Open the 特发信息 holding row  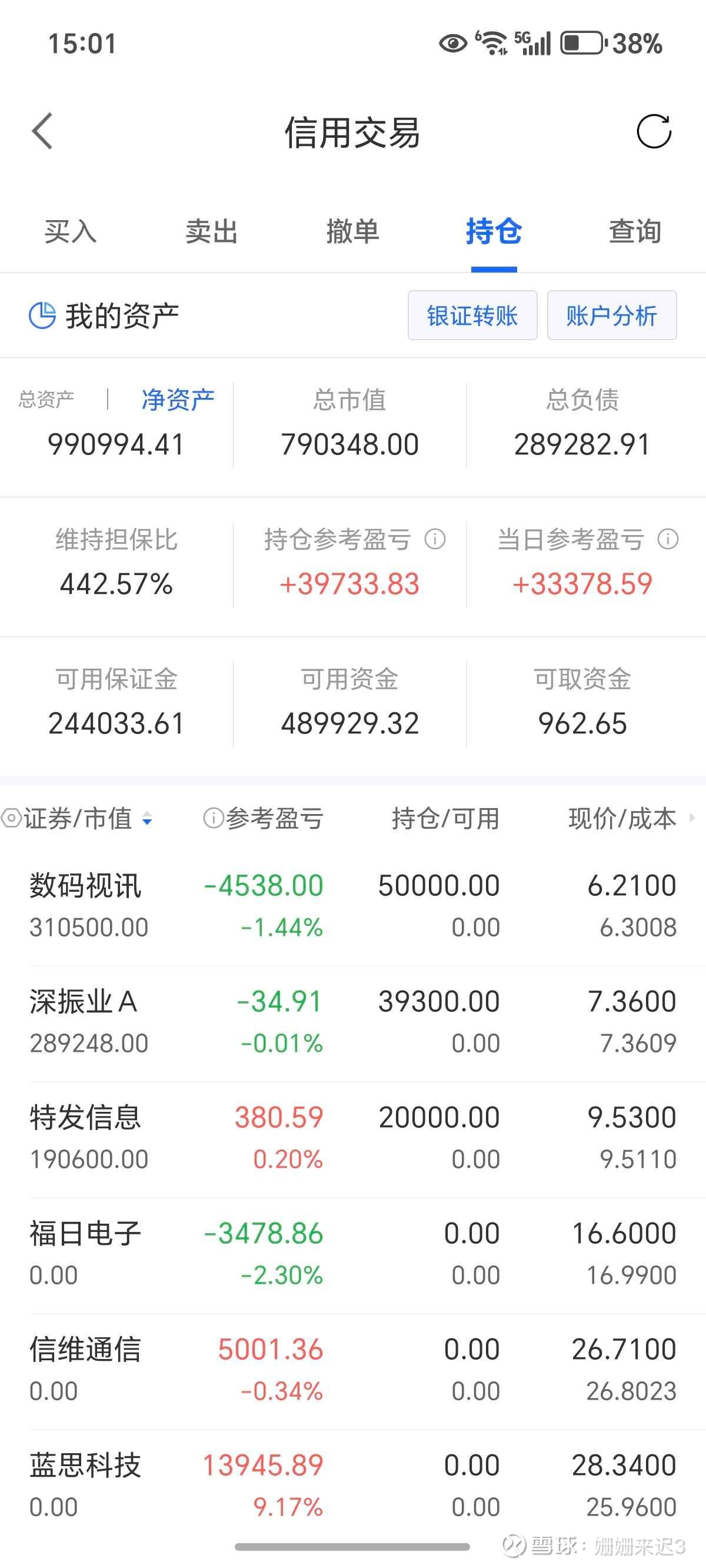pos(353,1138)
